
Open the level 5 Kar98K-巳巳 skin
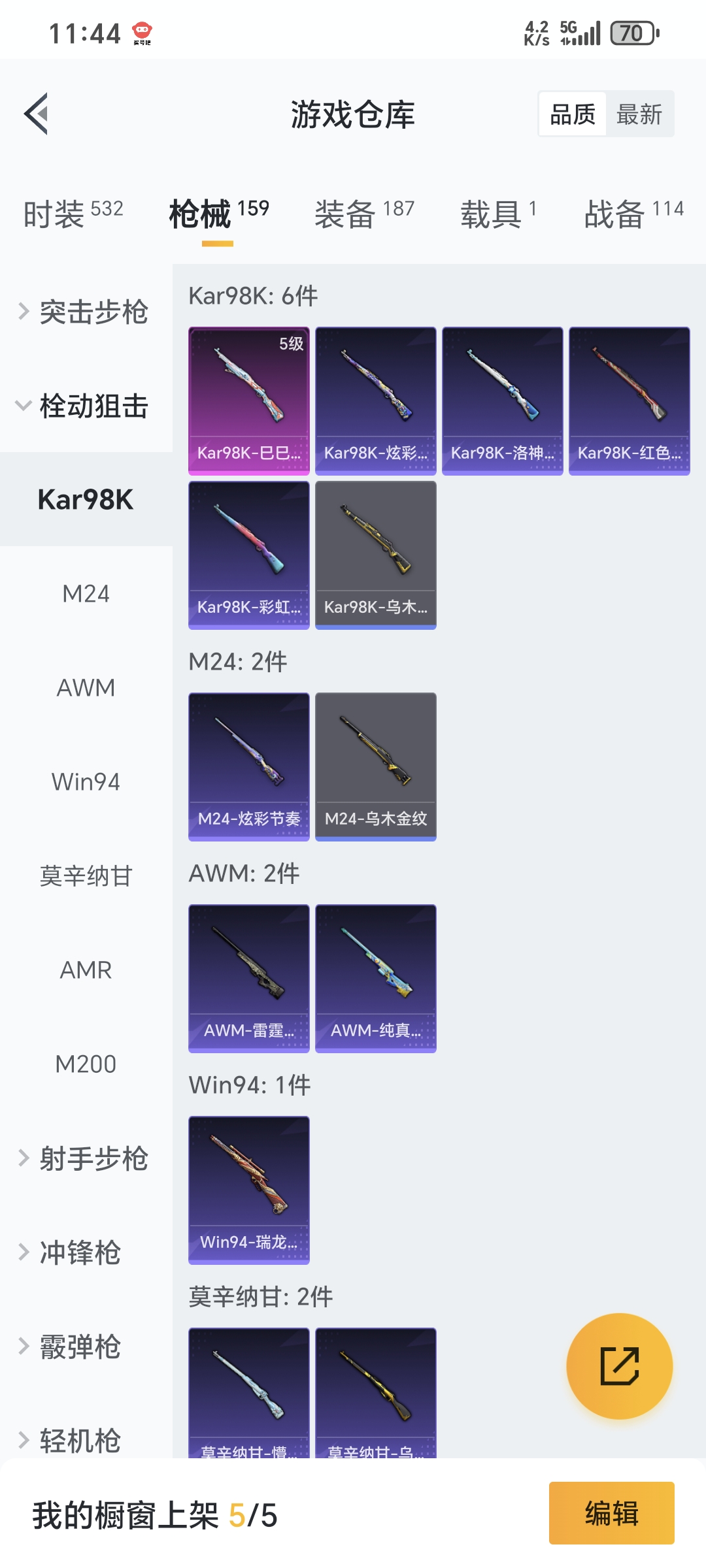pyautogui.click(x=248, y=400)
